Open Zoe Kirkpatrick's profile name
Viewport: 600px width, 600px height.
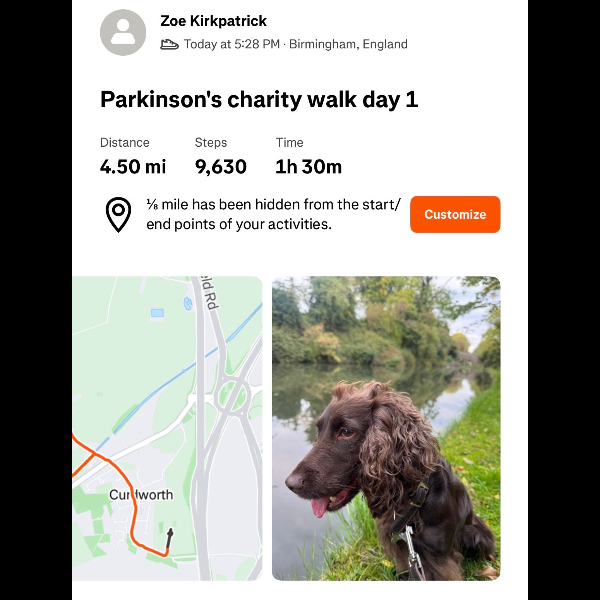tap(213, 21)
